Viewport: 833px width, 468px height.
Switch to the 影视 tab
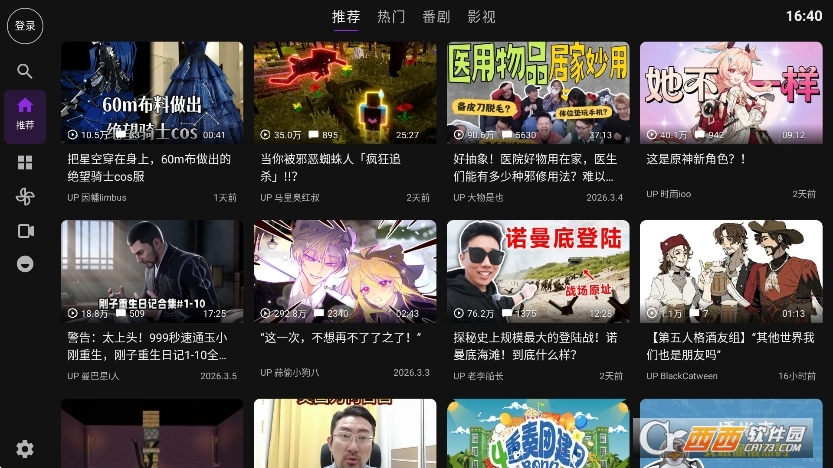click(x=481, y=17)
